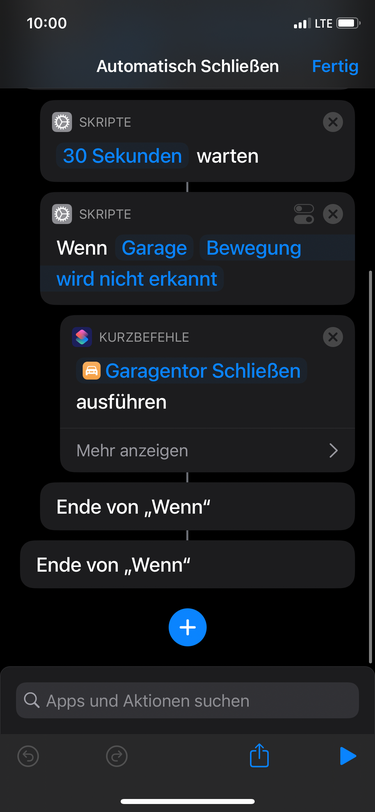Expand Mehr anzeigen options
375x812 pixels.
click(207, 451)
